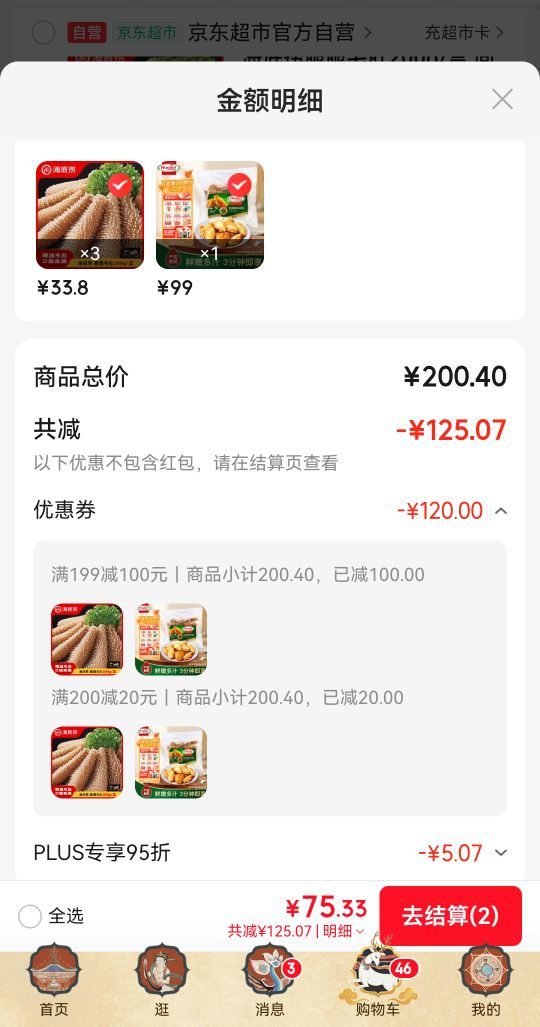Viewport: 540px width, 1027px height.
Task: Open the ¥99 product thumbnail
Action: pos(210,215)
